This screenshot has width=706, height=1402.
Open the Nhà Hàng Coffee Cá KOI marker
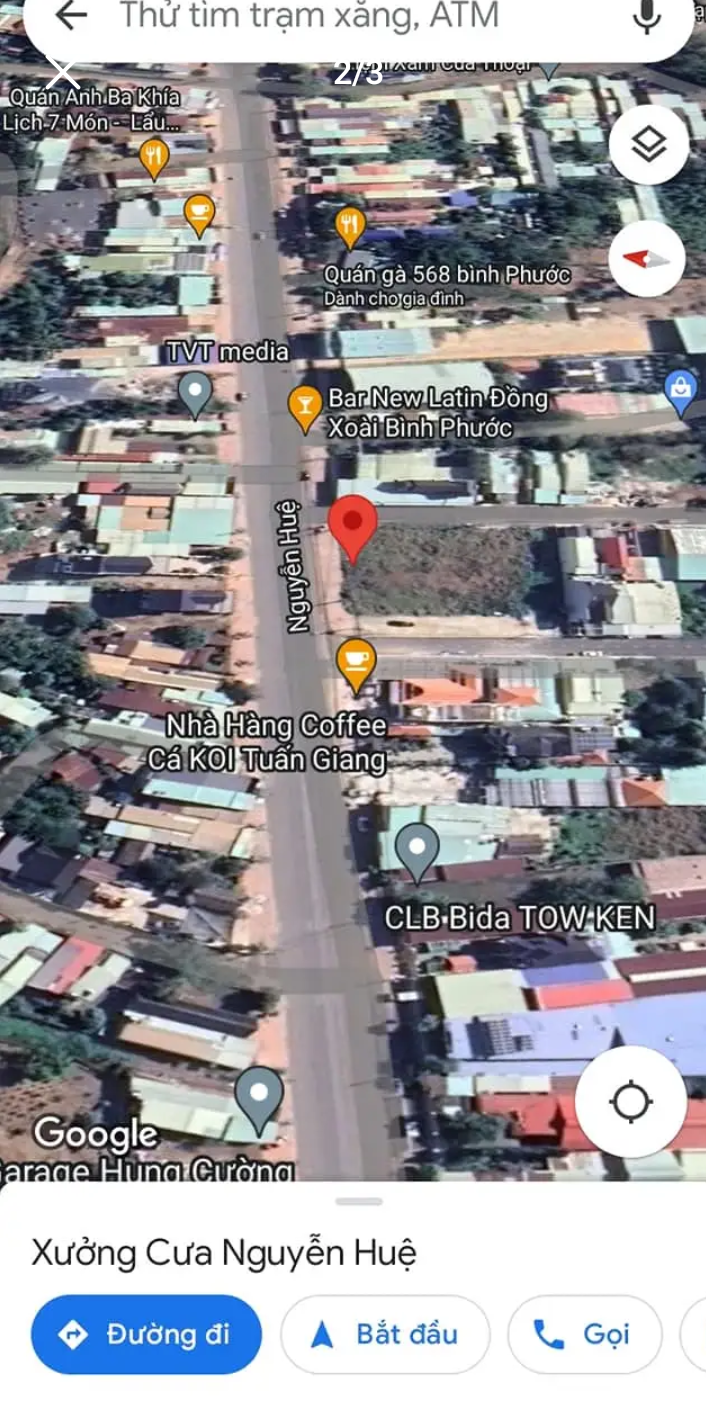point(355,664)
